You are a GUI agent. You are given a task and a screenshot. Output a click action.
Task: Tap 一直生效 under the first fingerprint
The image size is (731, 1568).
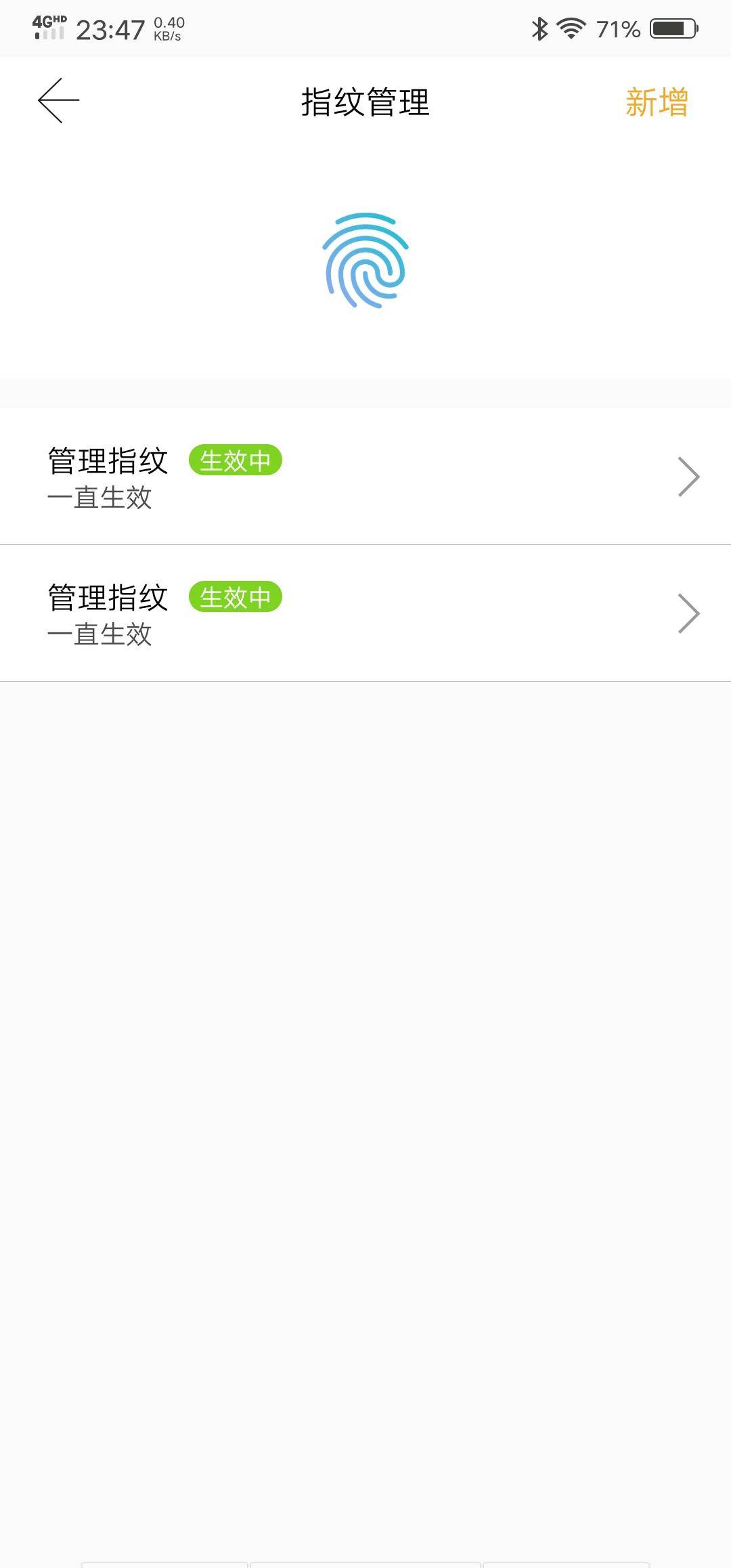(100, 499)
